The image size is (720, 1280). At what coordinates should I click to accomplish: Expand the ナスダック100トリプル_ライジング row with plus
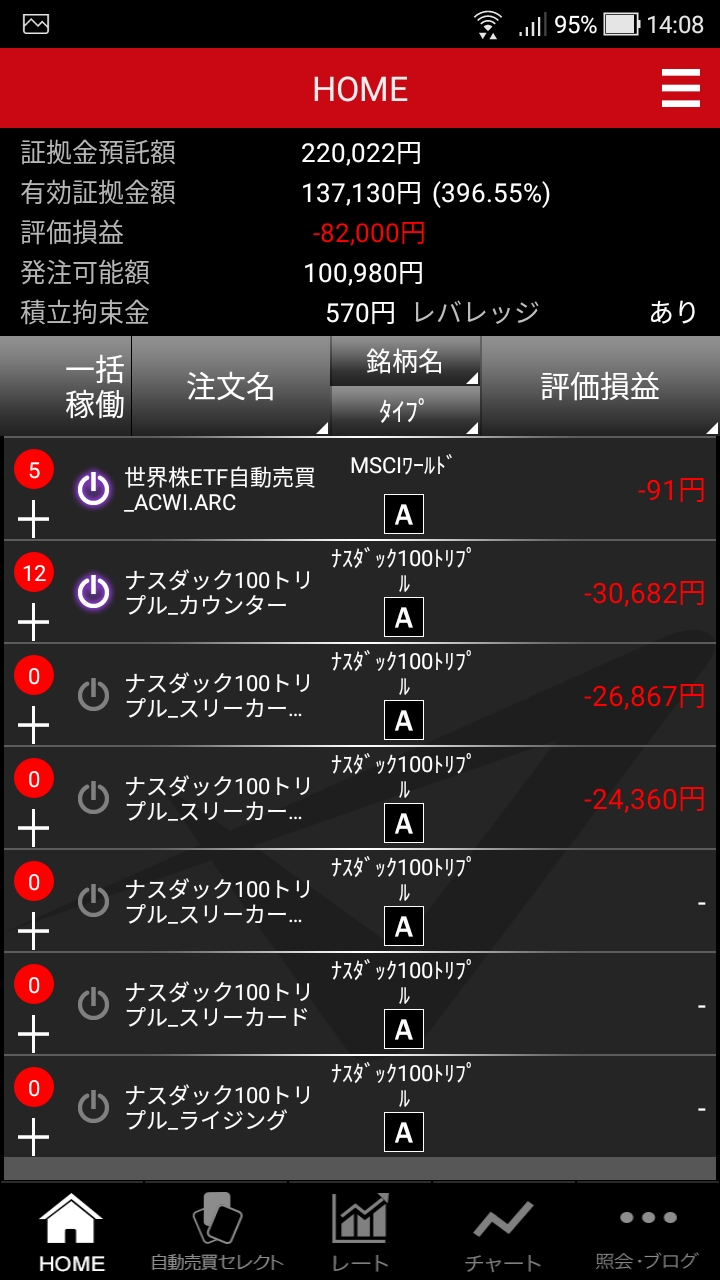tap(34, 1137)
